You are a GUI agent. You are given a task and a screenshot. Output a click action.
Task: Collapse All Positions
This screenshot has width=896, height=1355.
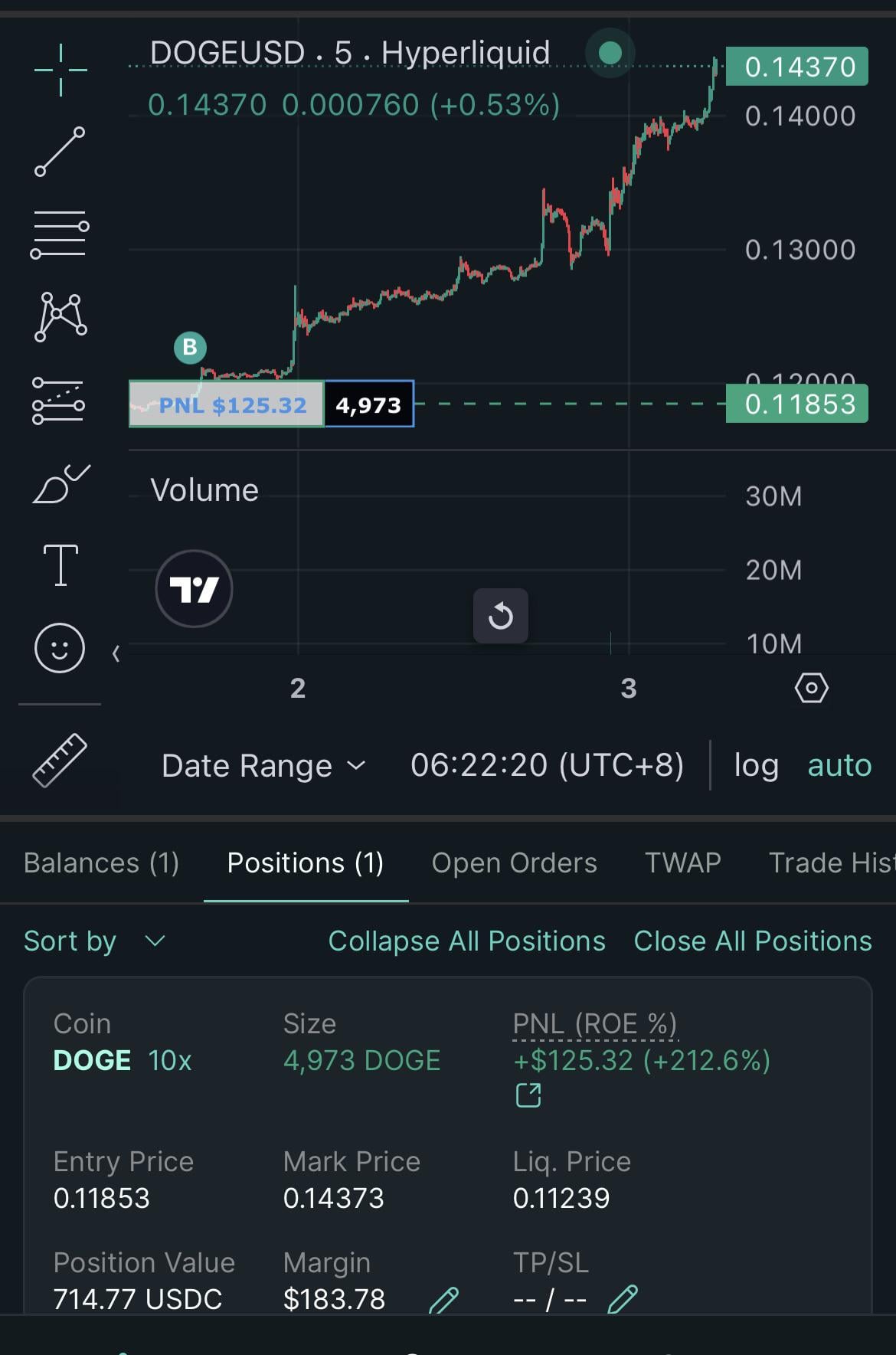[x=466, y=941]
